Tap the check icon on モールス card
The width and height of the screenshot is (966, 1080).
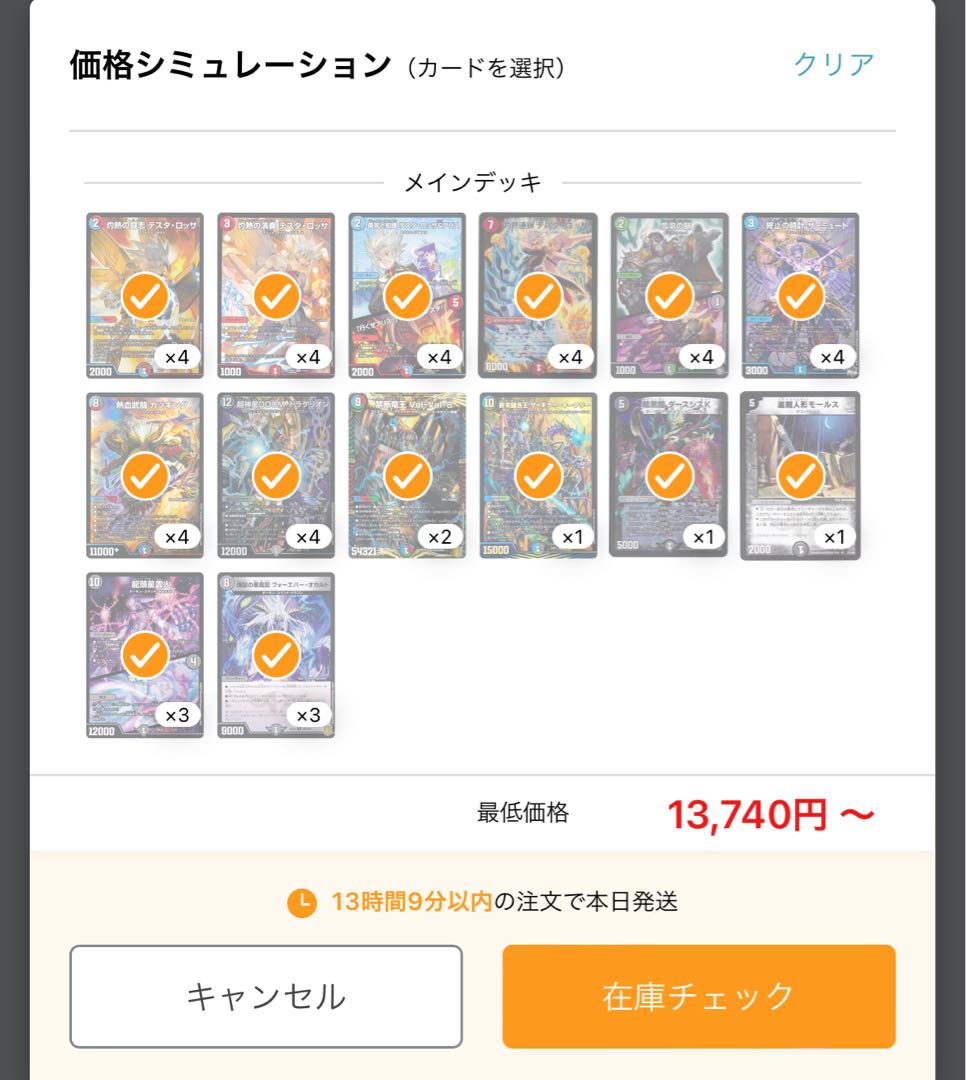click(801, 475)
